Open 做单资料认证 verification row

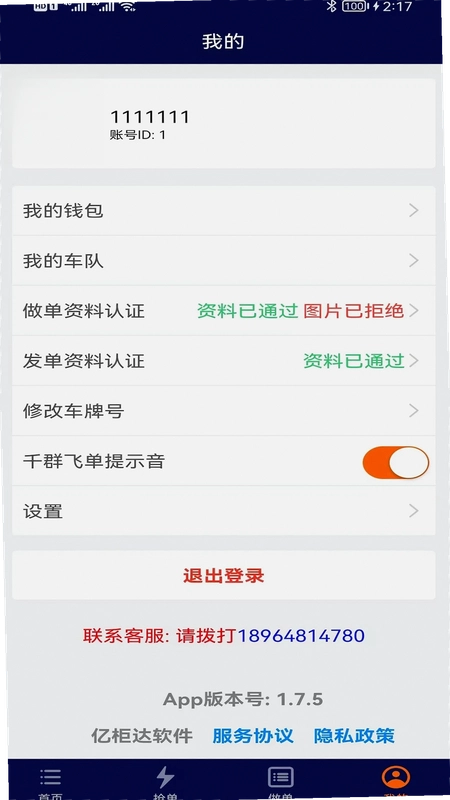click(223, 311)
